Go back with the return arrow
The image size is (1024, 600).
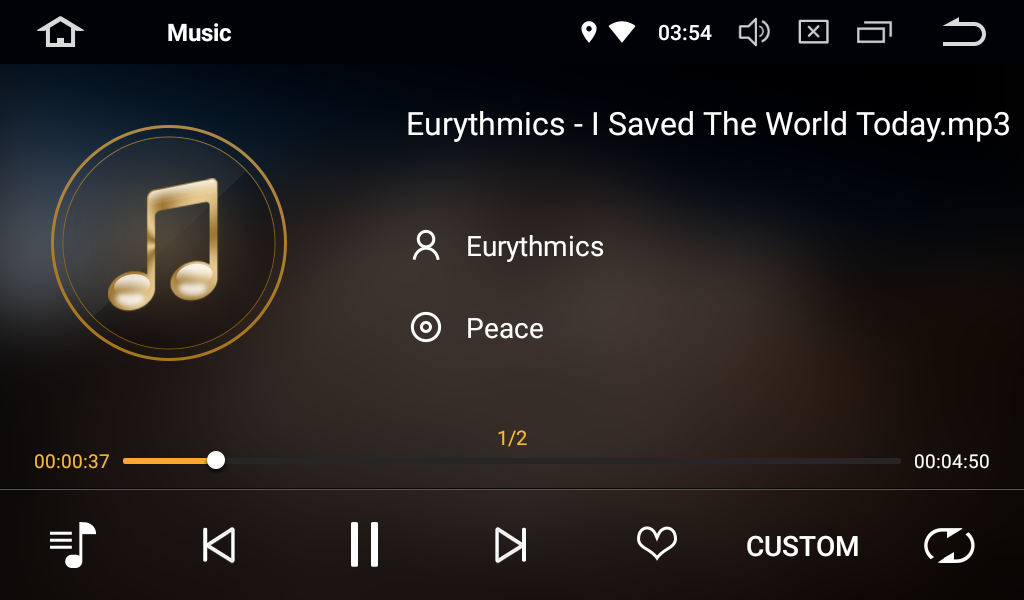(x=964, y=33)
